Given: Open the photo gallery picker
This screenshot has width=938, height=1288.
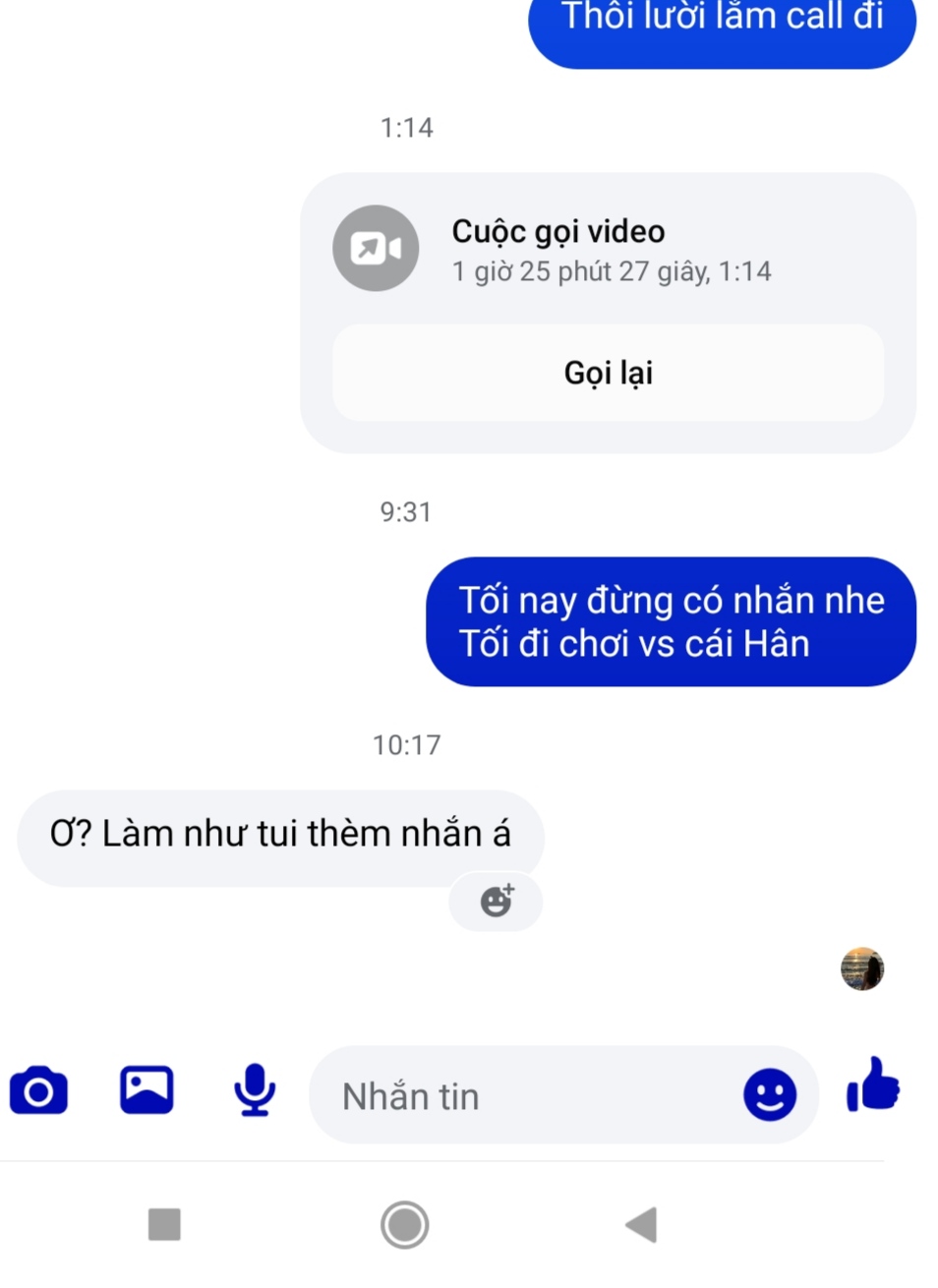Looking at the screenshot, I should pyautogui.click(x=147, y=1090).
